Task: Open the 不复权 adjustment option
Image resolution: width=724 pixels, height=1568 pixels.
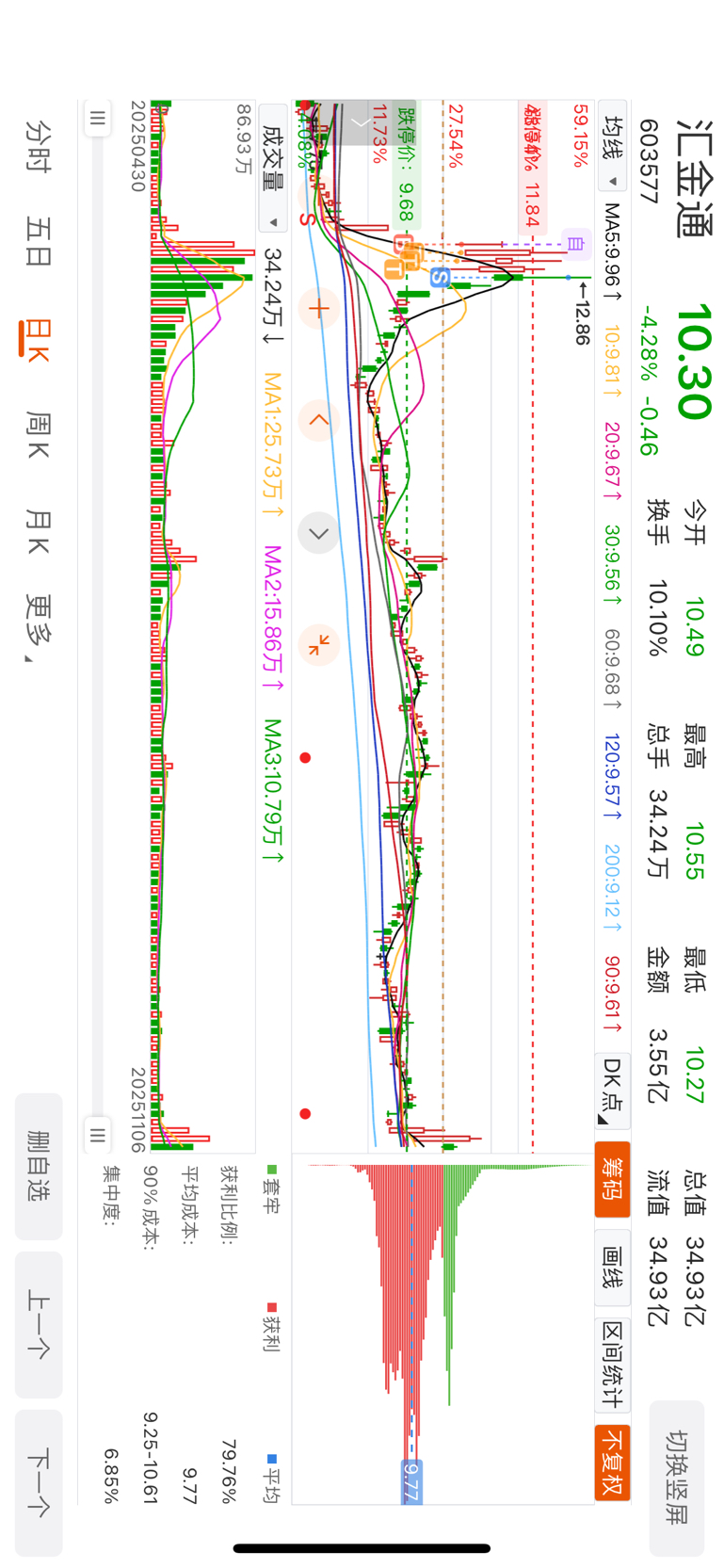Action: 613,1462
